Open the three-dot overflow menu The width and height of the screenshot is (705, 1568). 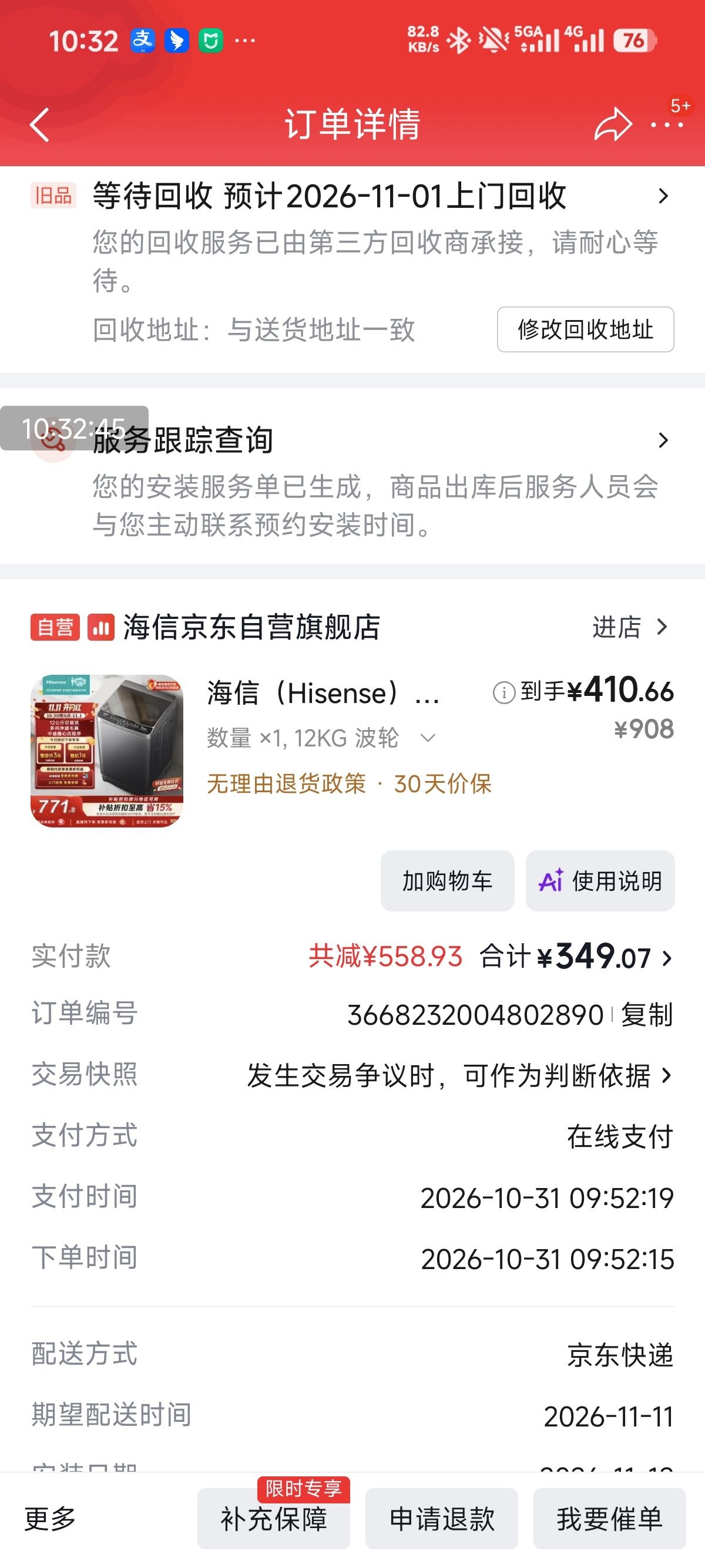tap(667, 125)
